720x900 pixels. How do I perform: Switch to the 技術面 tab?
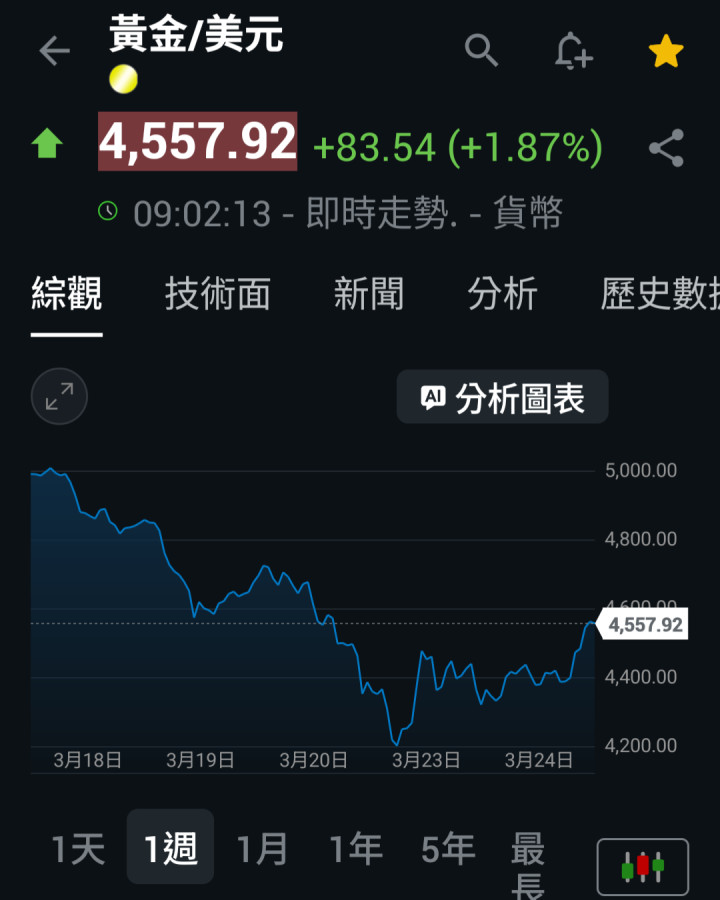[x=217, y=294]
